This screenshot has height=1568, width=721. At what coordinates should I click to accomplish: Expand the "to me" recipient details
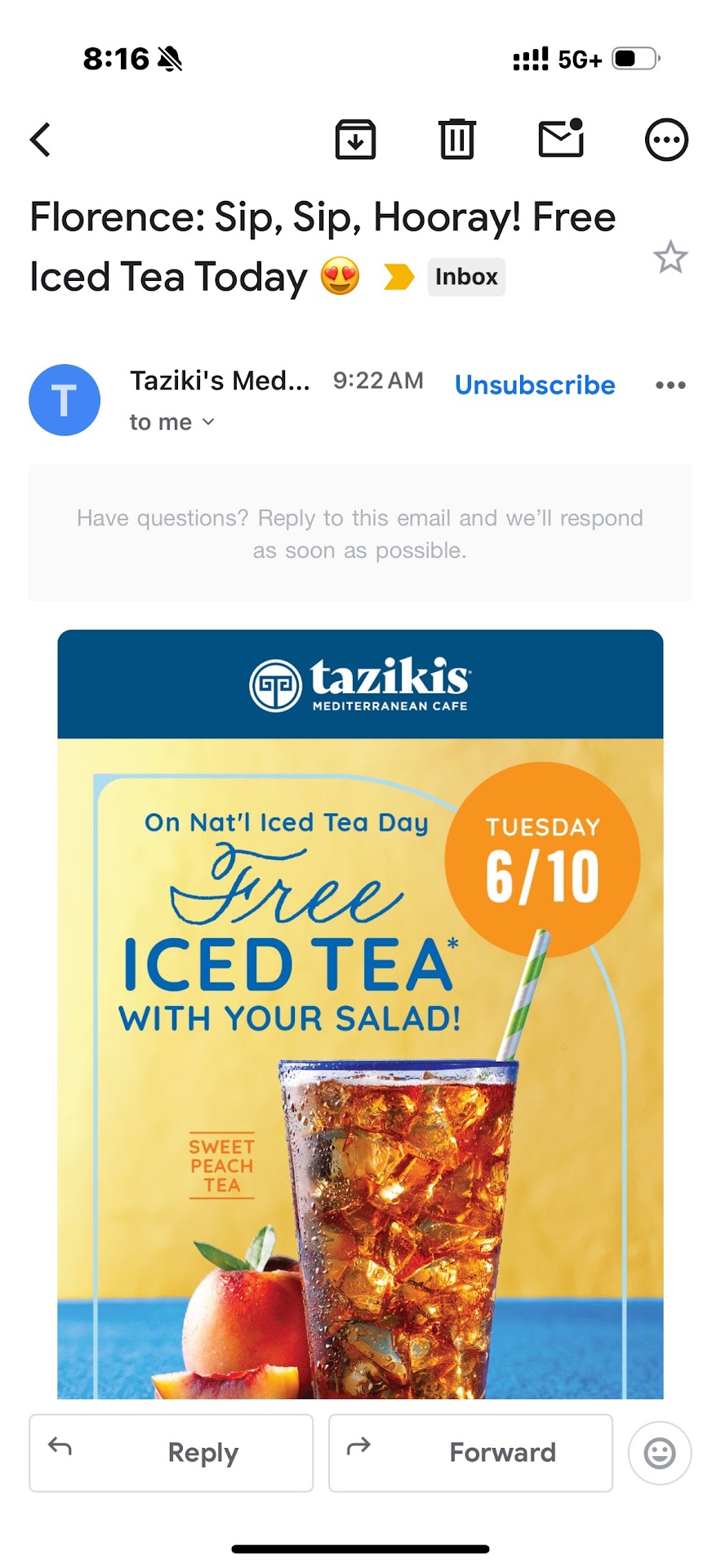coord(172,422)
